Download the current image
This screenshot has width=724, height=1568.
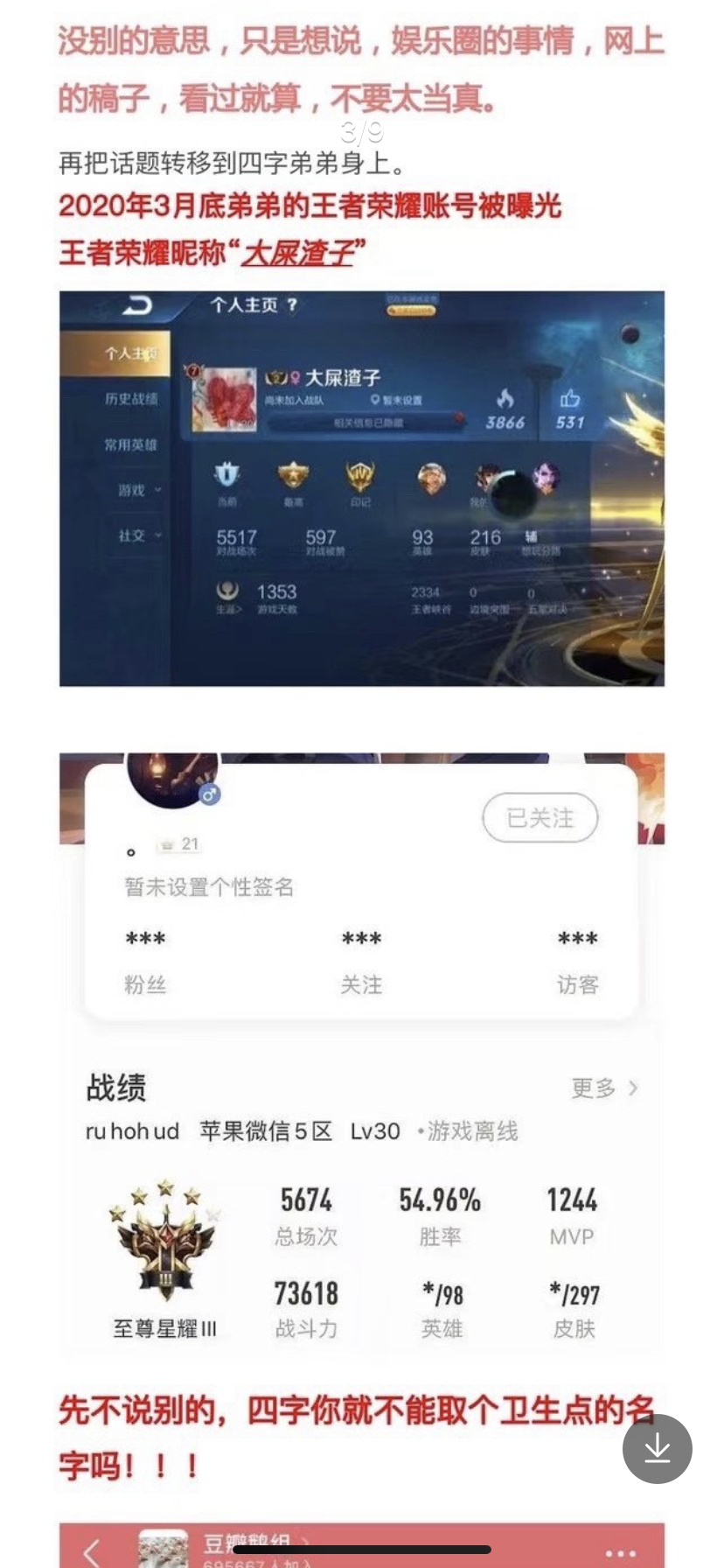point(657,1449)
